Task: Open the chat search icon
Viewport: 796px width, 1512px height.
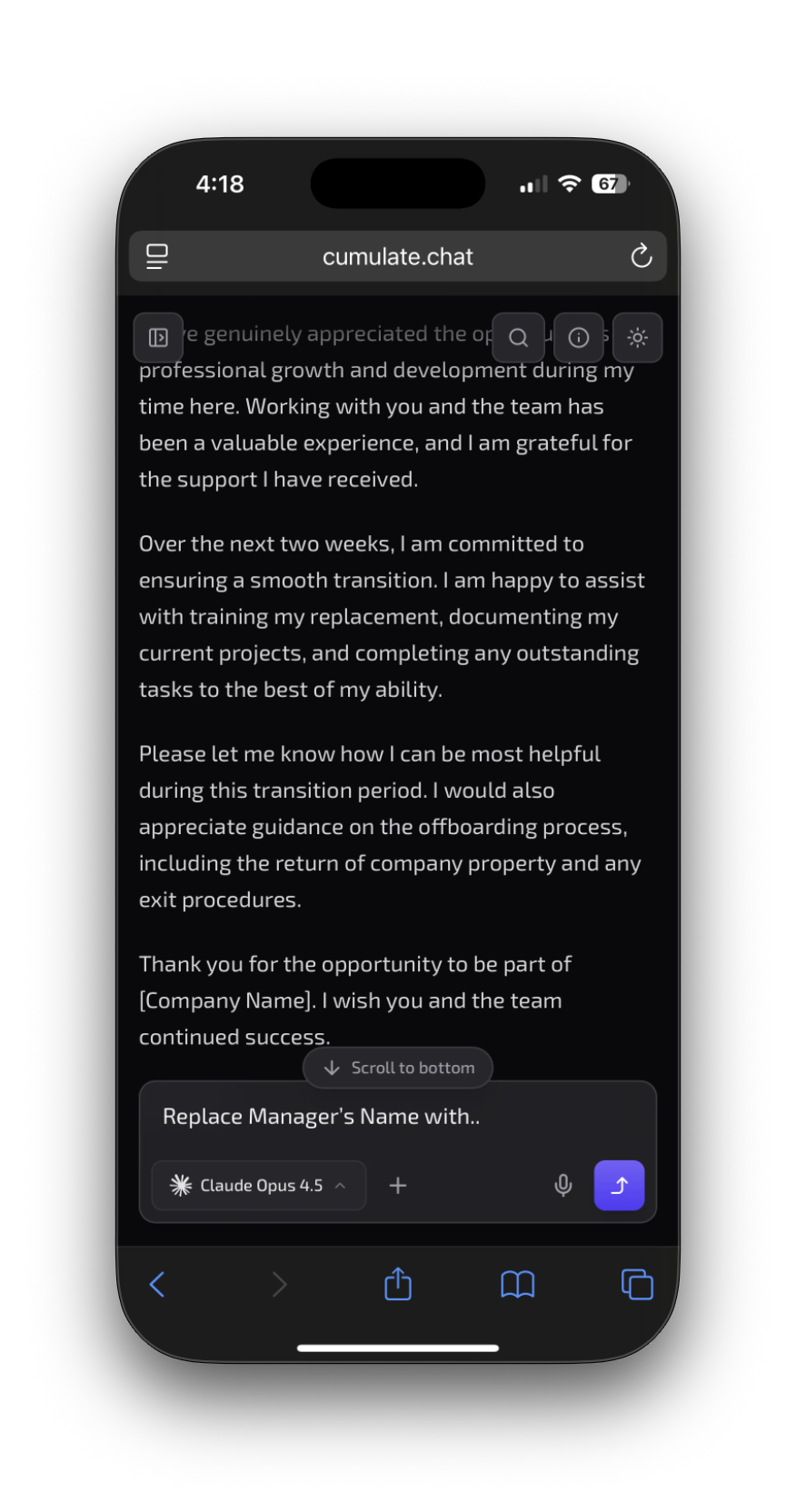Action: 518,338
